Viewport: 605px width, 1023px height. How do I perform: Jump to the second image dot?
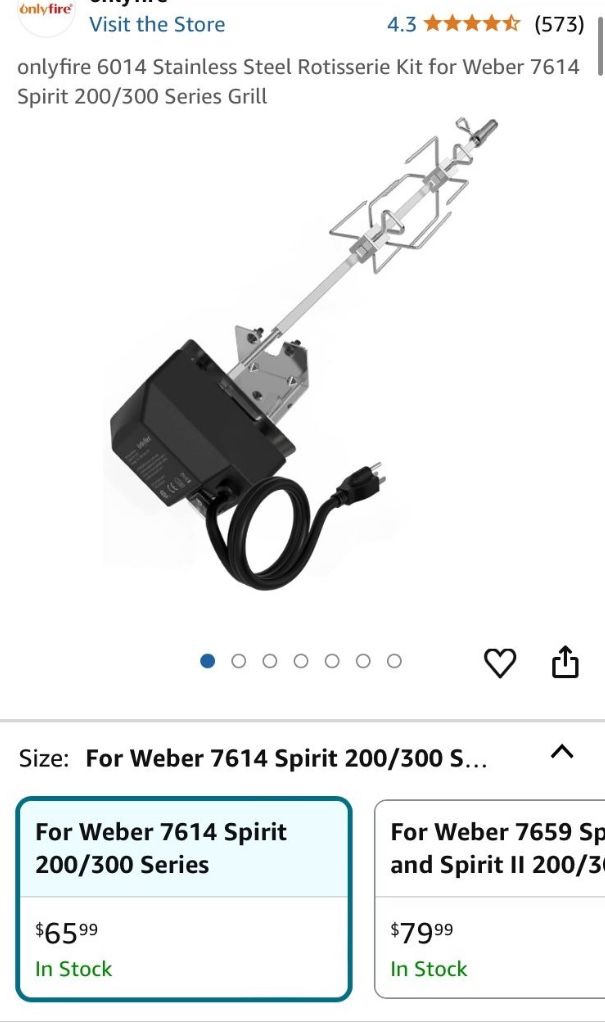pyautogui.click(x=239, y=661)
